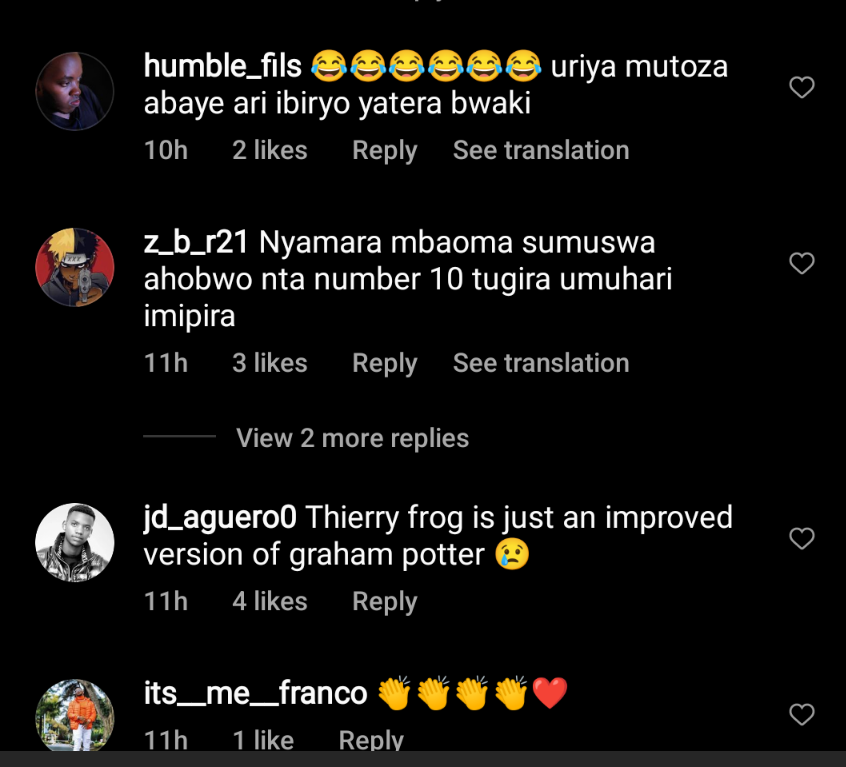The height and width of the screenshot is (767, 846).
Task: Like jd_aguero0's comment about Thierry frog
Action: [802, 539]
